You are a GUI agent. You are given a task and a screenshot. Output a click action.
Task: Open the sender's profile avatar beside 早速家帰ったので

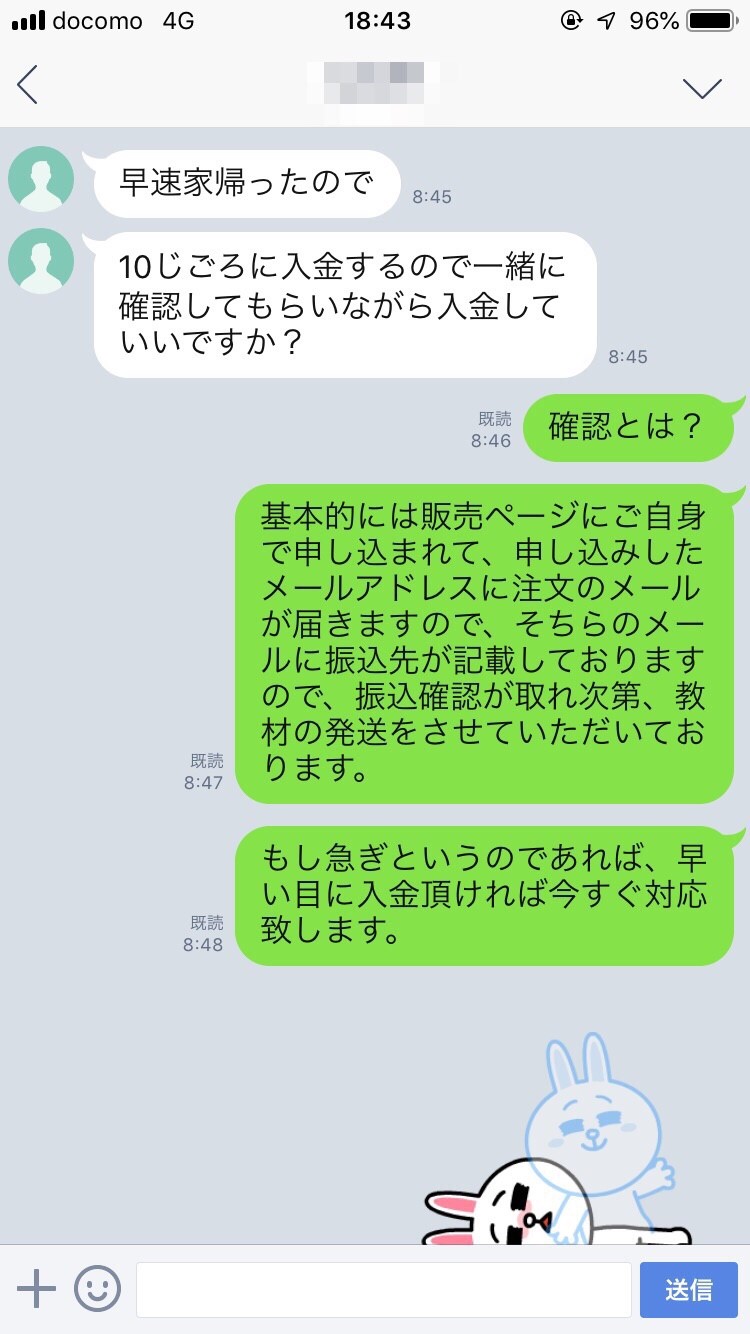pos(41,179)
